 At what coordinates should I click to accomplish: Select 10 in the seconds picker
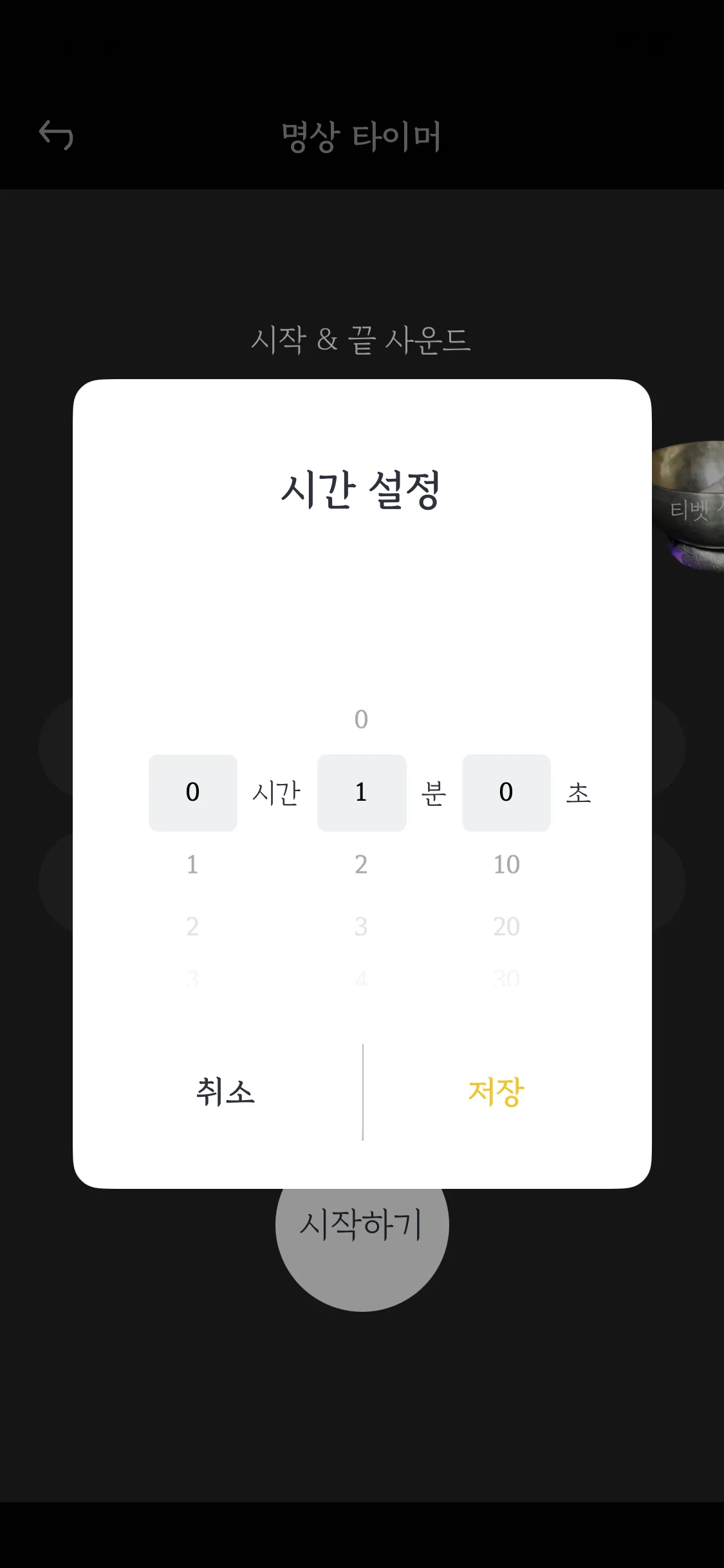506,864
